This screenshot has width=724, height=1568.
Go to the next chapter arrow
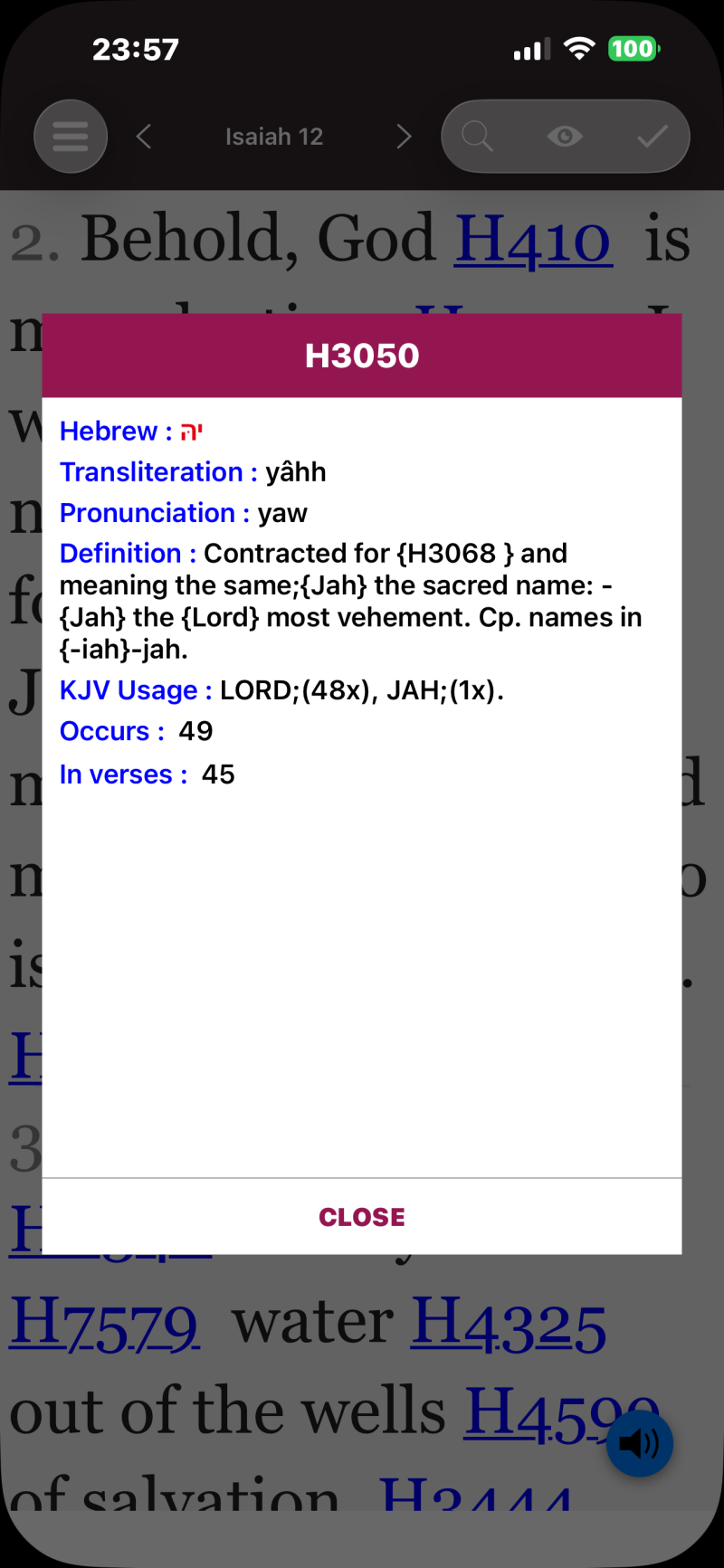[404, 137]
